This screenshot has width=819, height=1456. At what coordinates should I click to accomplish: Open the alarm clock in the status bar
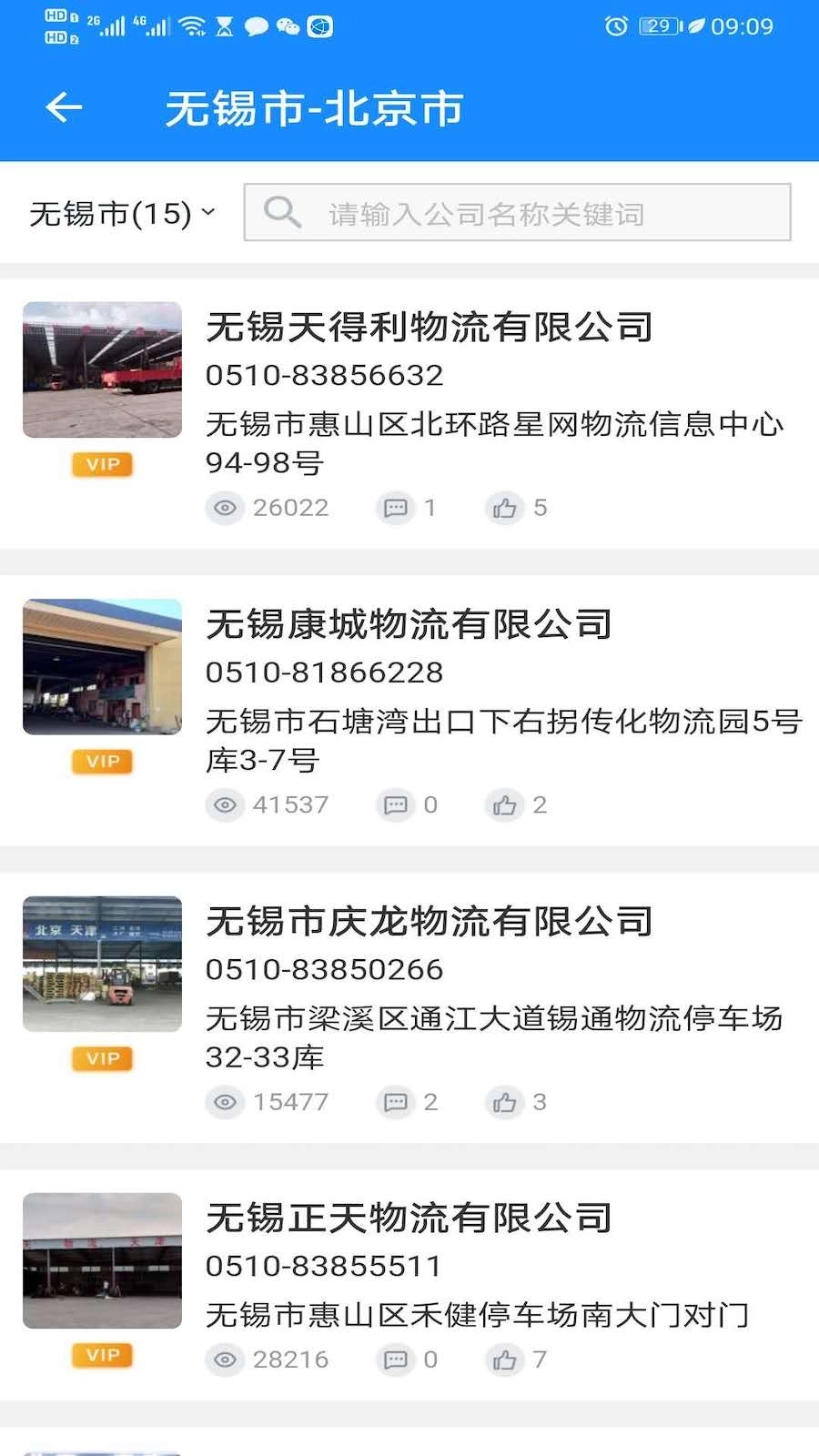616,26
